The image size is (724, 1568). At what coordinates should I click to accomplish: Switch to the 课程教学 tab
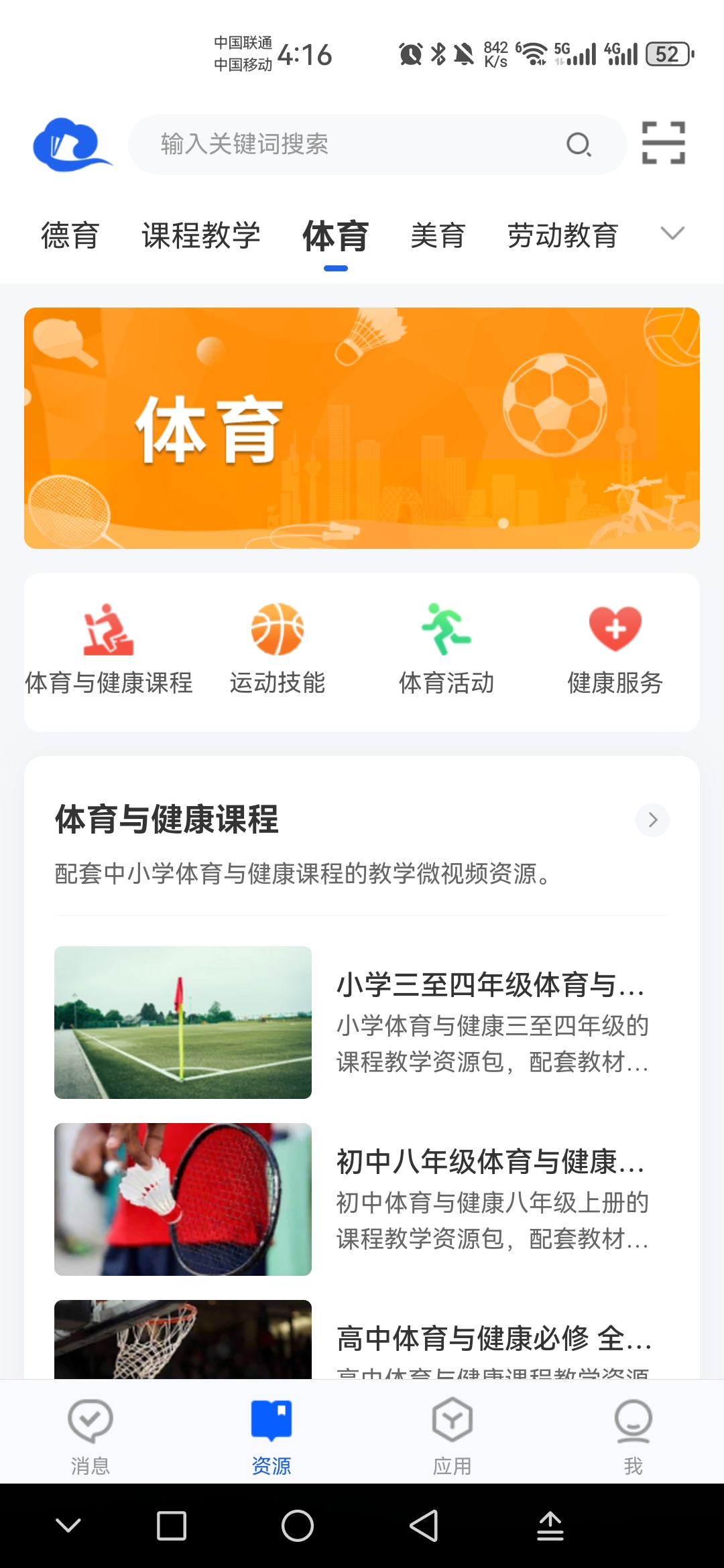coord(201,236)
